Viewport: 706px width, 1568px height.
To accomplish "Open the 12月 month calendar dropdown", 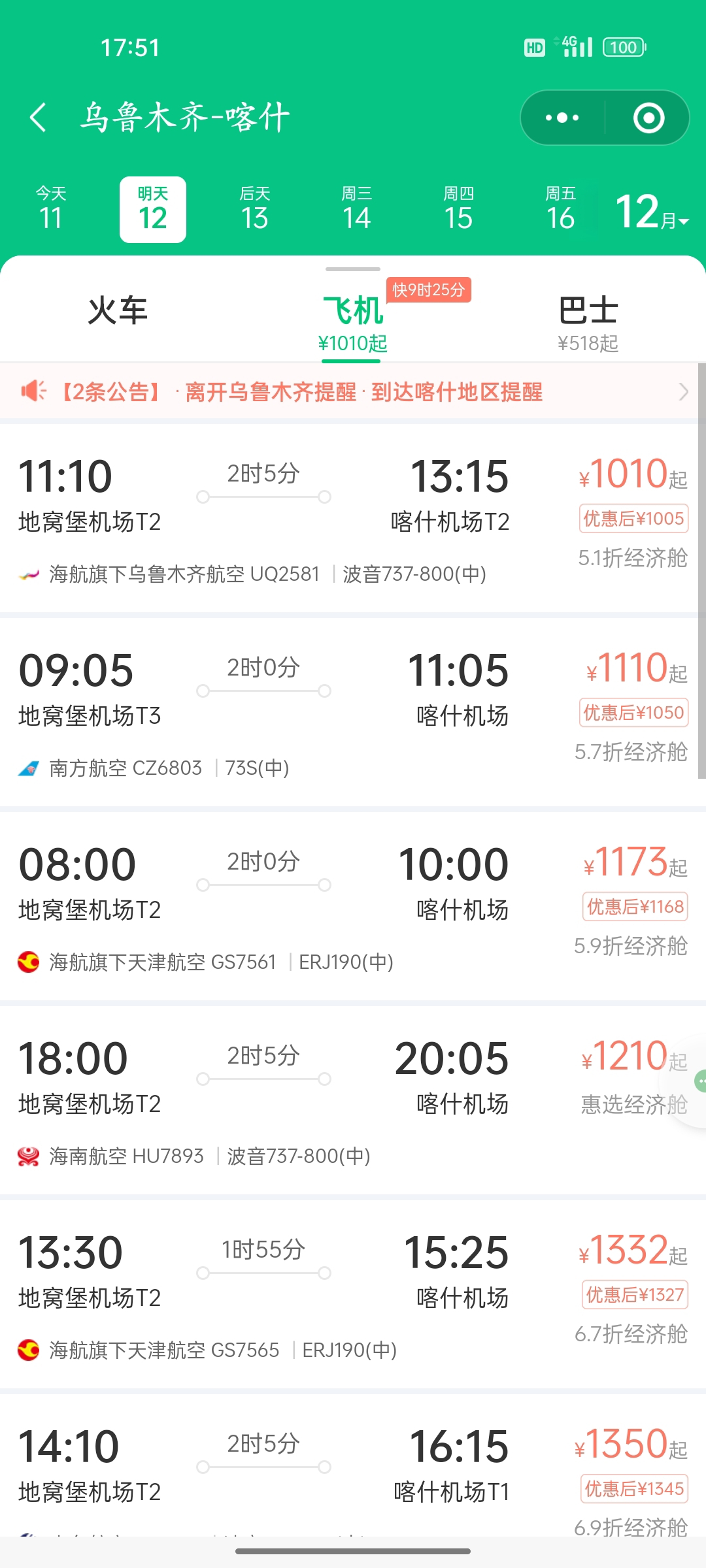I will 652,212.
